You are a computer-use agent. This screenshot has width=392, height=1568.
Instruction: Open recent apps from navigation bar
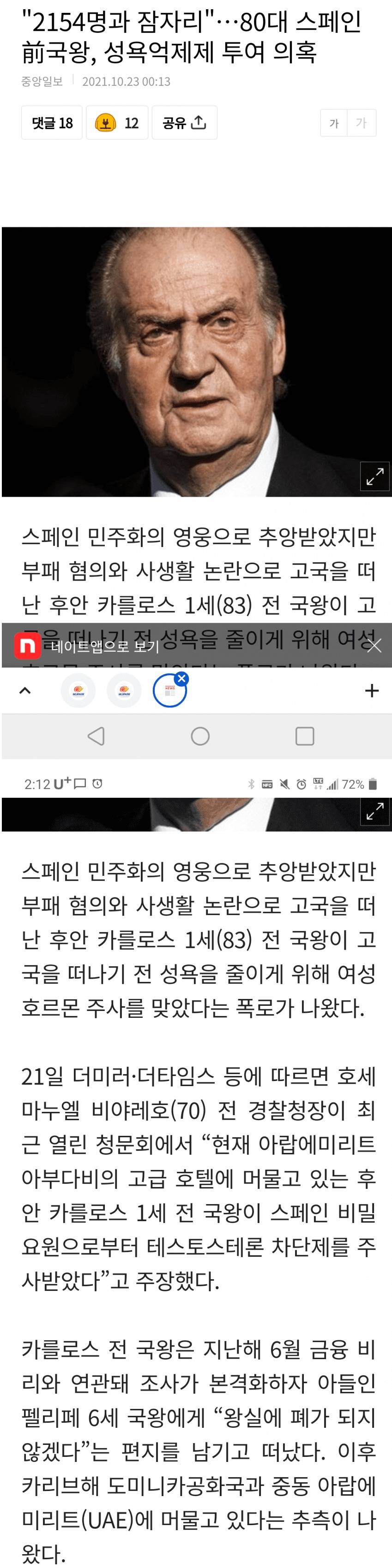point(304,736)
